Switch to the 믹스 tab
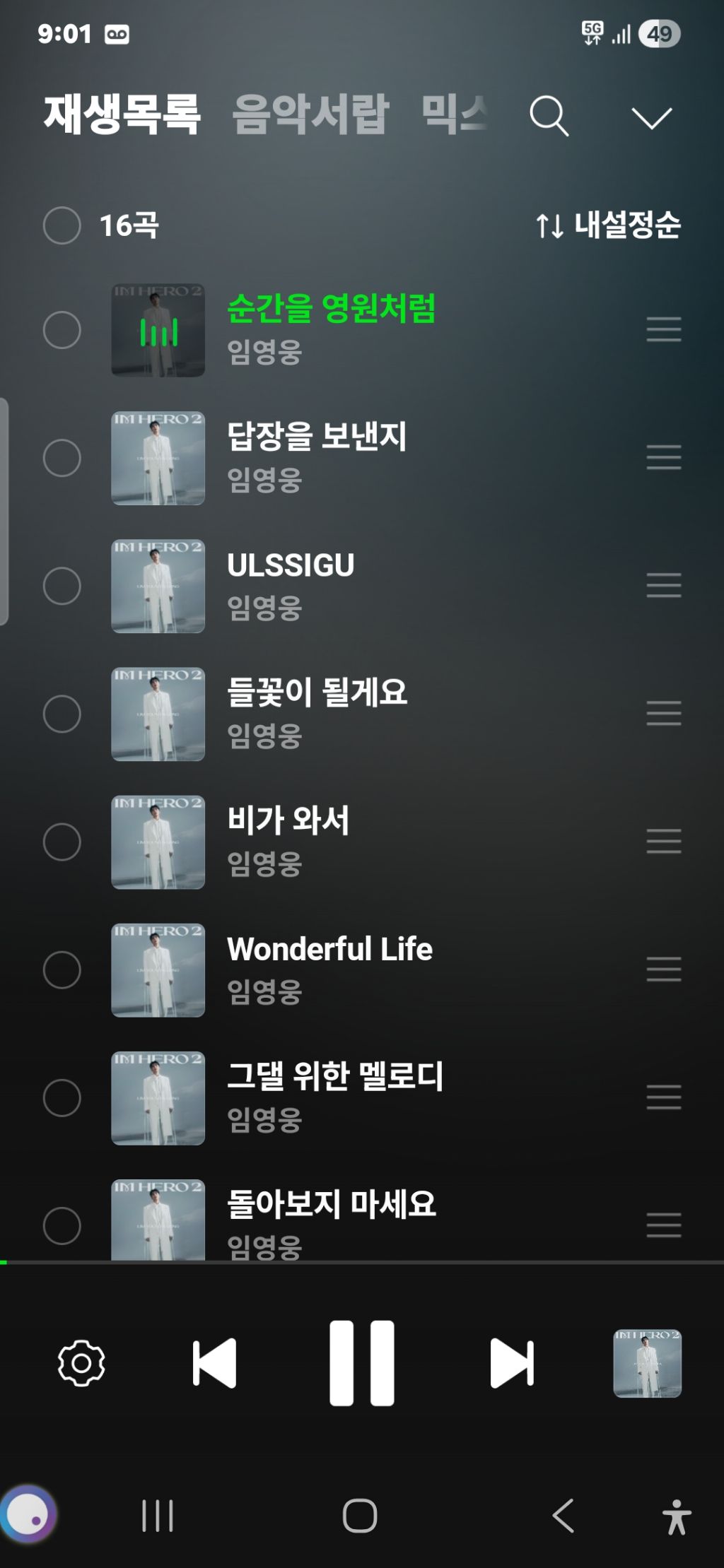 (455, 114)
